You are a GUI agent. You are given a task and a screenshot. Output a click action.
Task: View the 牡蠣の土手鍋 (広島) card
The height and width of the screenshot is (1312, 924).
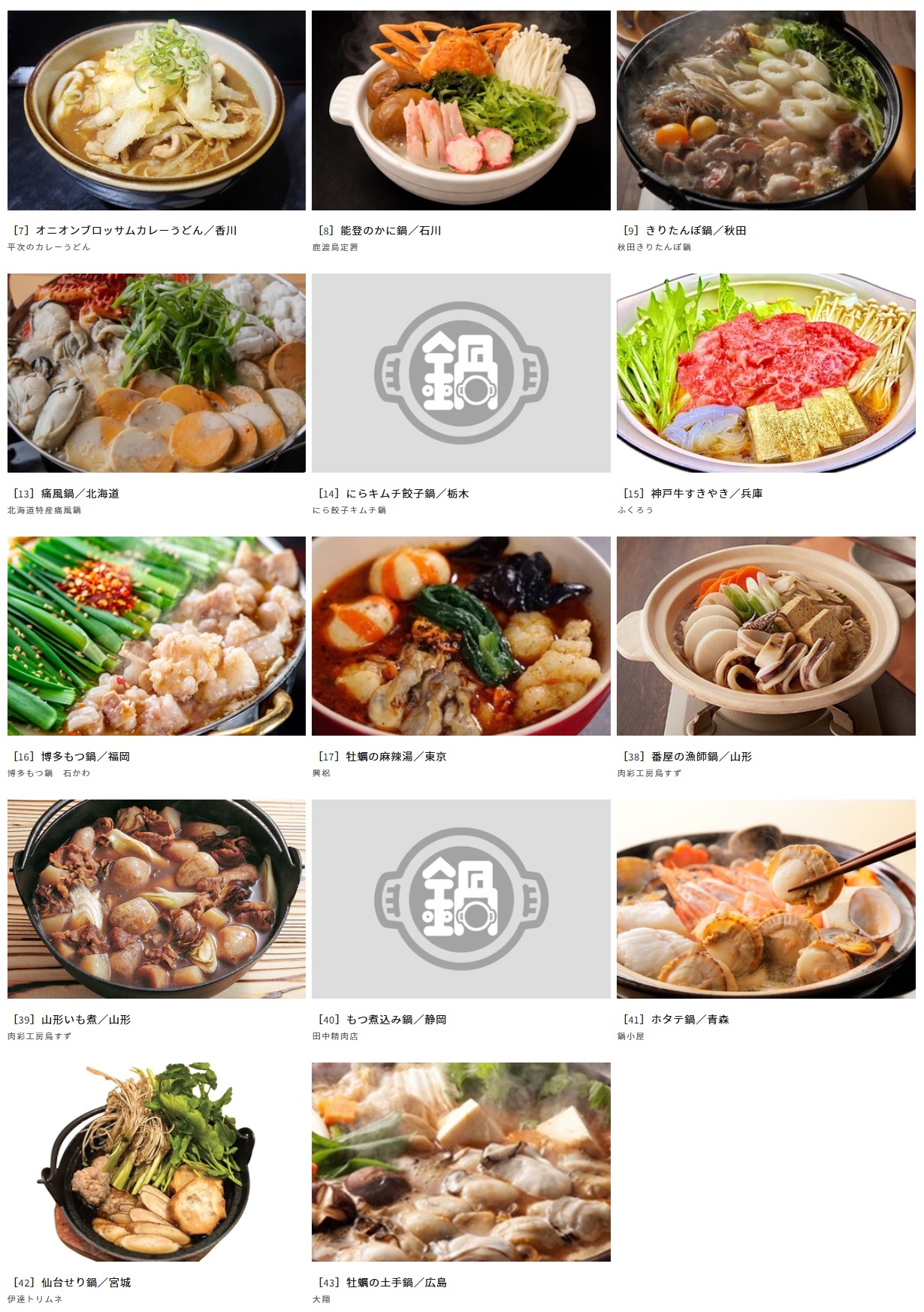[460, 1162]
